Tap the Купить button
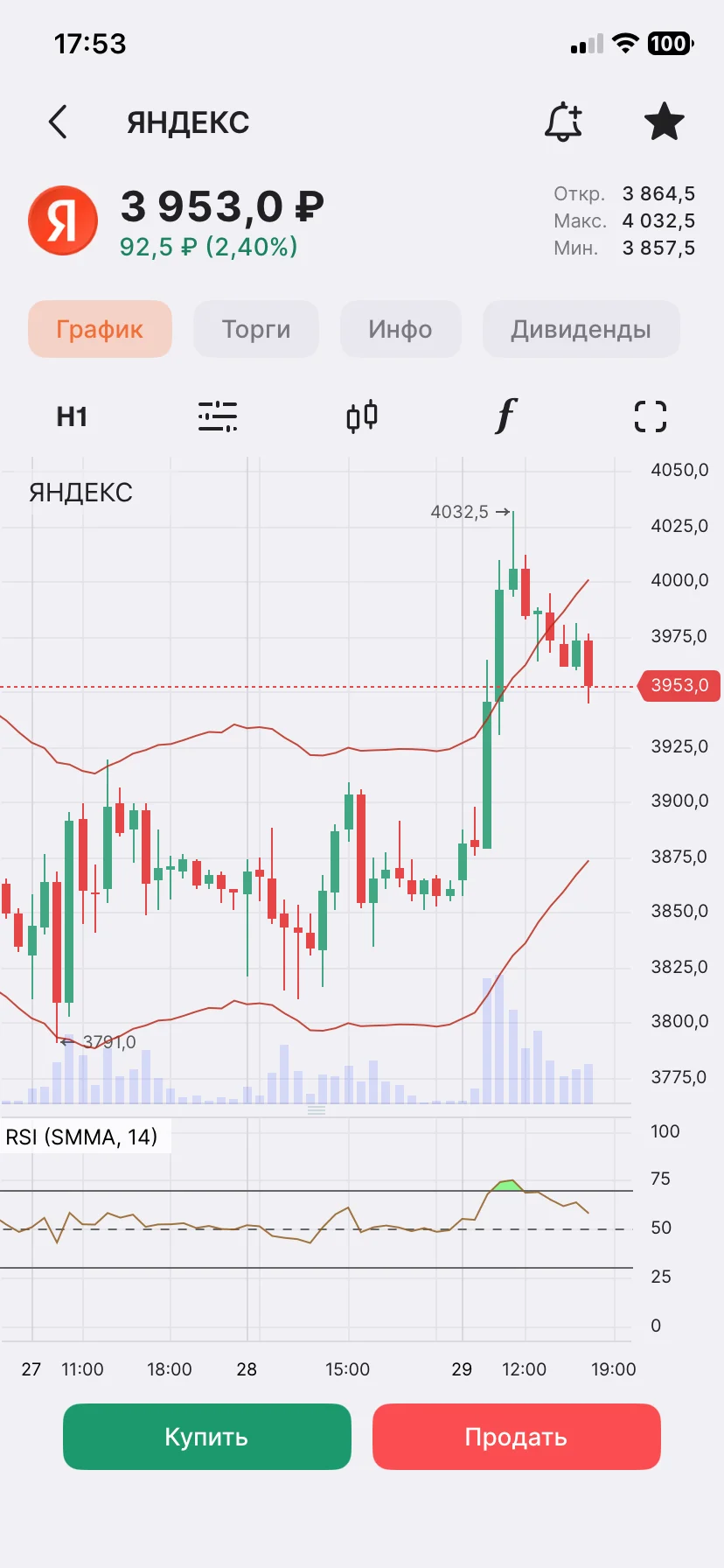724x1568 pixels. coord(207,1437)
